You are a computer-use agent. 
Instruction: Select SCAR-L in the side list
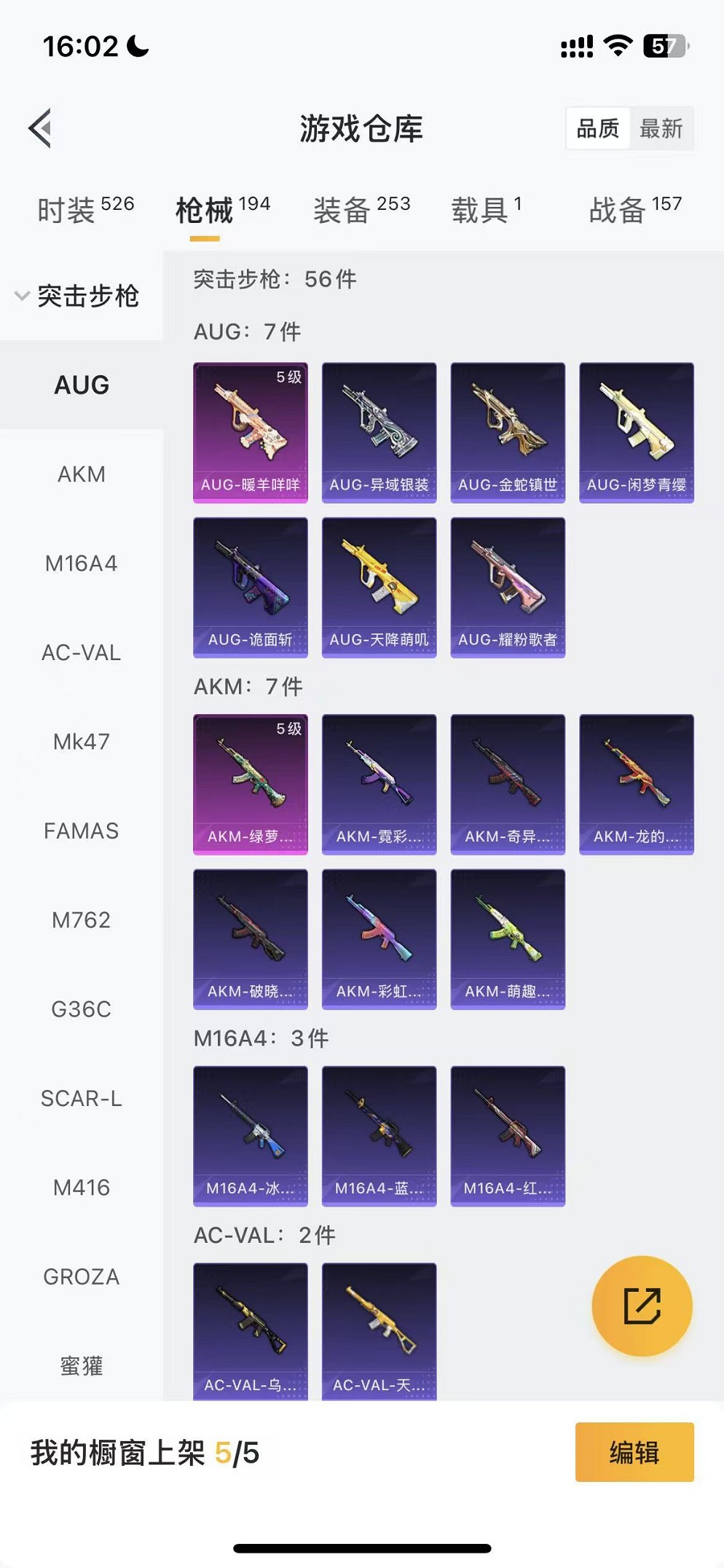point(82,1098)
